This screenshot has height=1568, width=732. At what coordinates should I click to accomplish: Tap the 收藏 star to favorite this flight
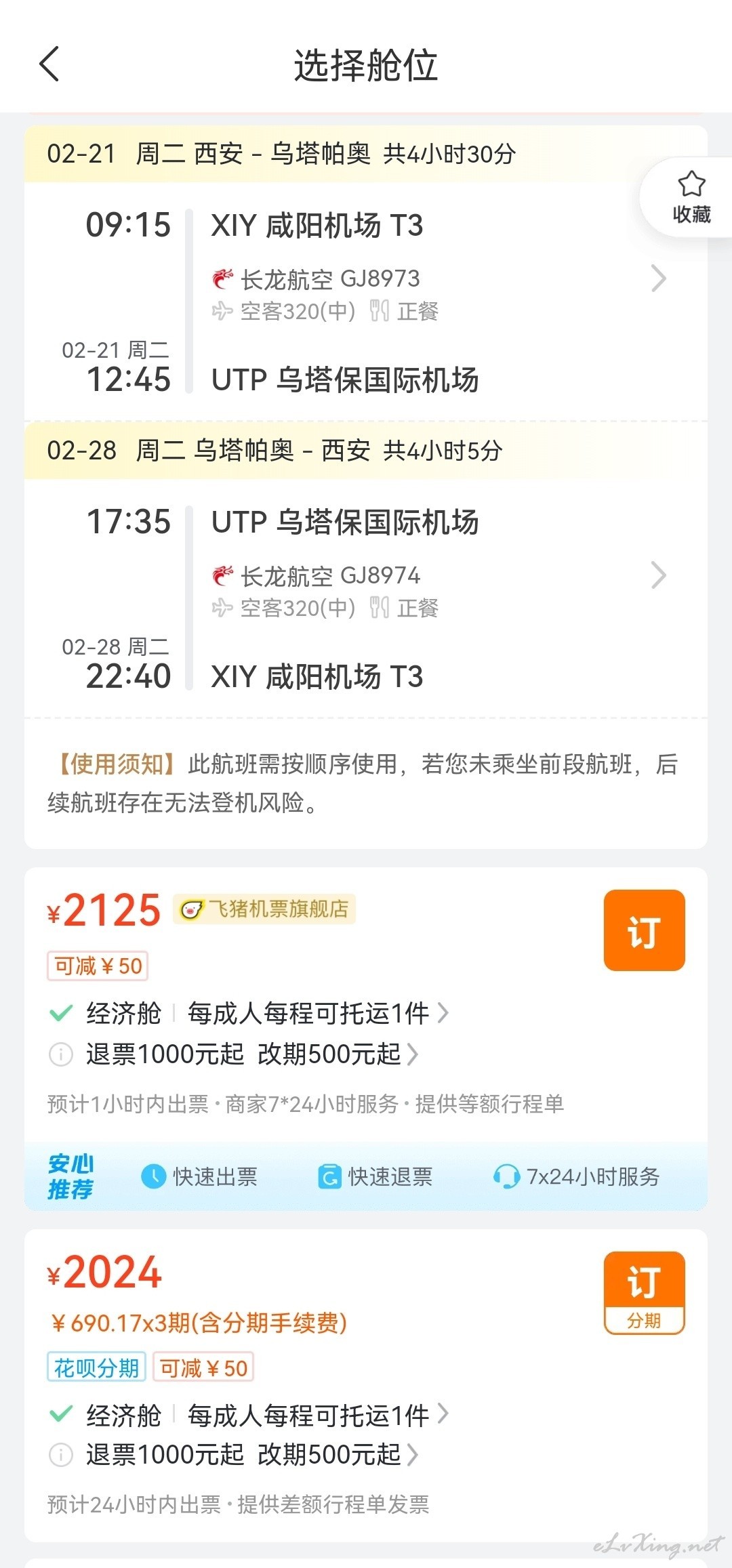[x=691, y=197]
